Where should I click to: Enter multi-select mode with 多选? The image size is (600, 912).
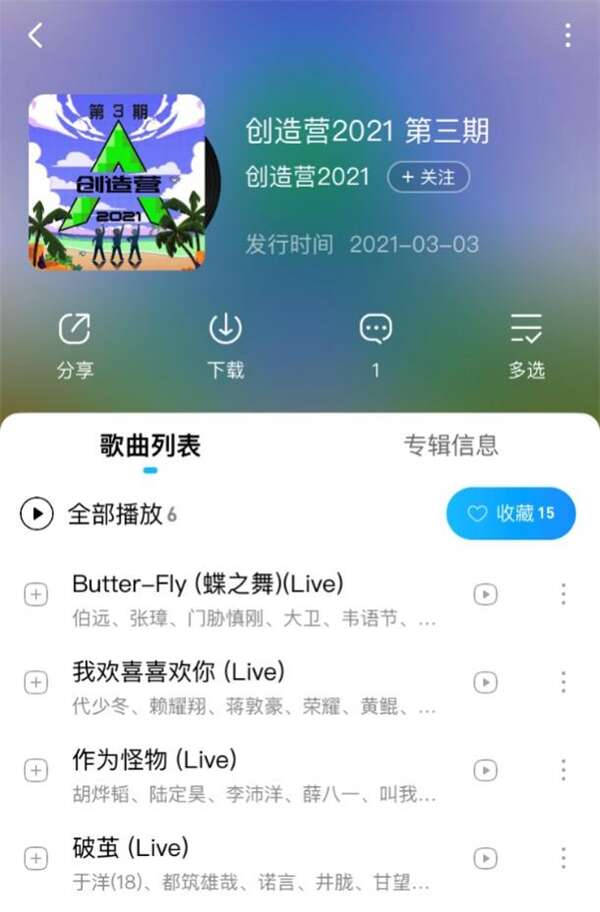[x=526, y=345]
